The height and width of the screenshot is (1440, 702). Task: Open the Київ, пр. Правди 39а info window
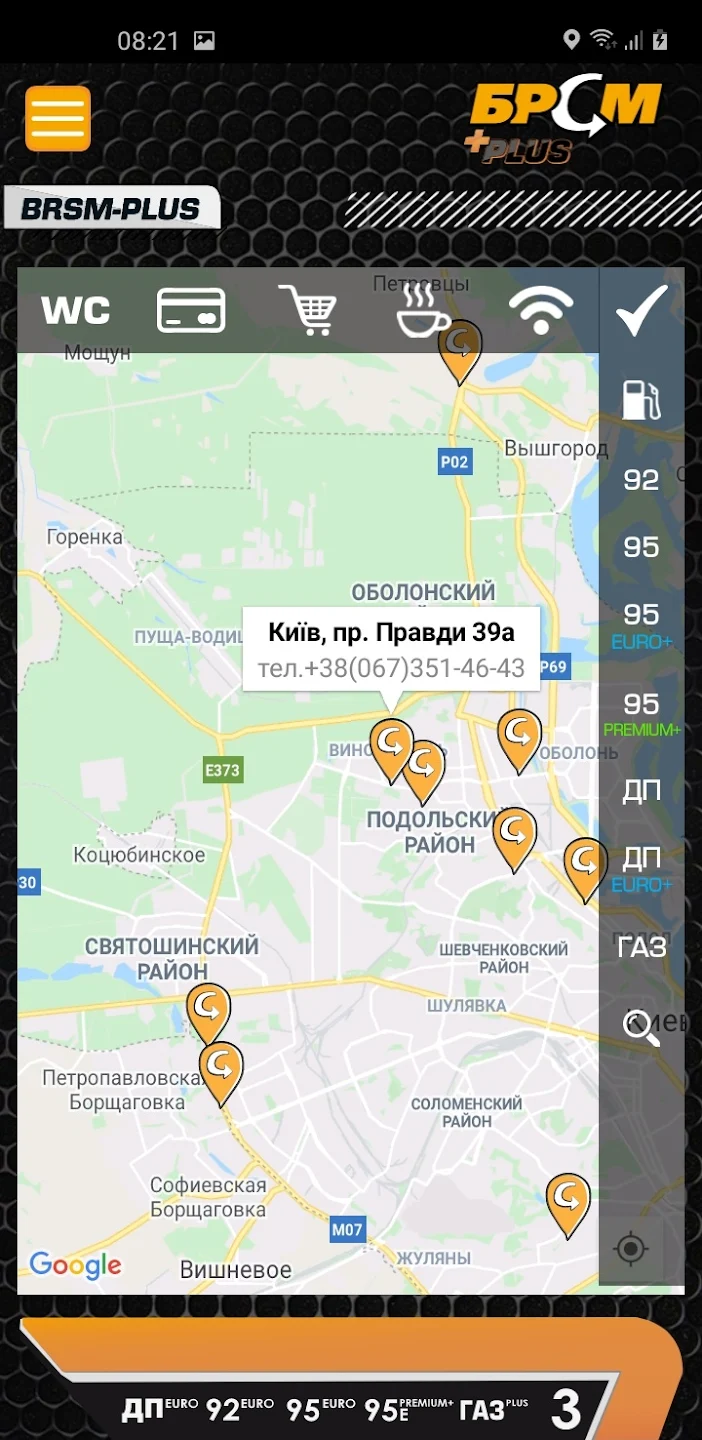[x=391, y=647]
